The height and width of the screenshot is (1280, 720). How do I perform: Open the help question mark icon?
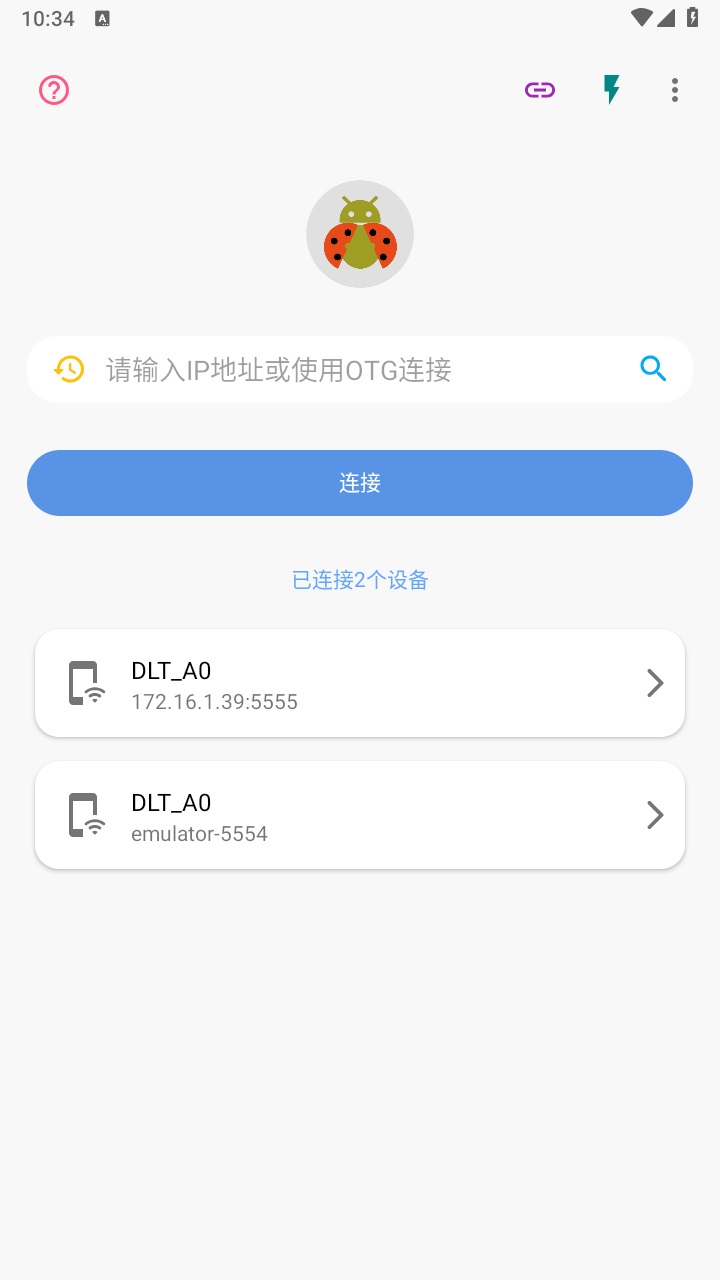click(x=54, y=90)
